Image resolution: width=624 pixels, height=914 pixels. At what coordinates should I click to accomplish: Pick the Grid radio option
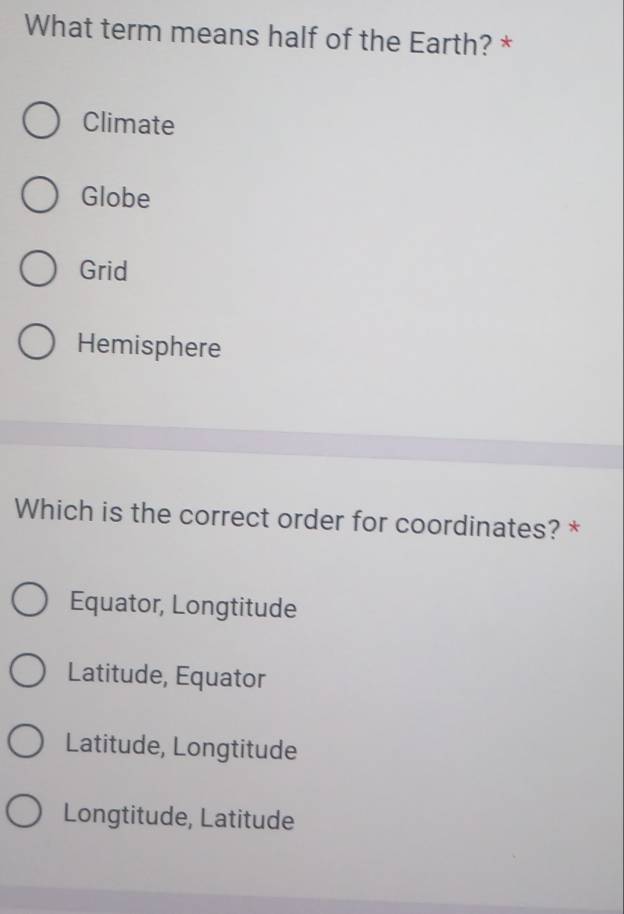tap(39, 271)
